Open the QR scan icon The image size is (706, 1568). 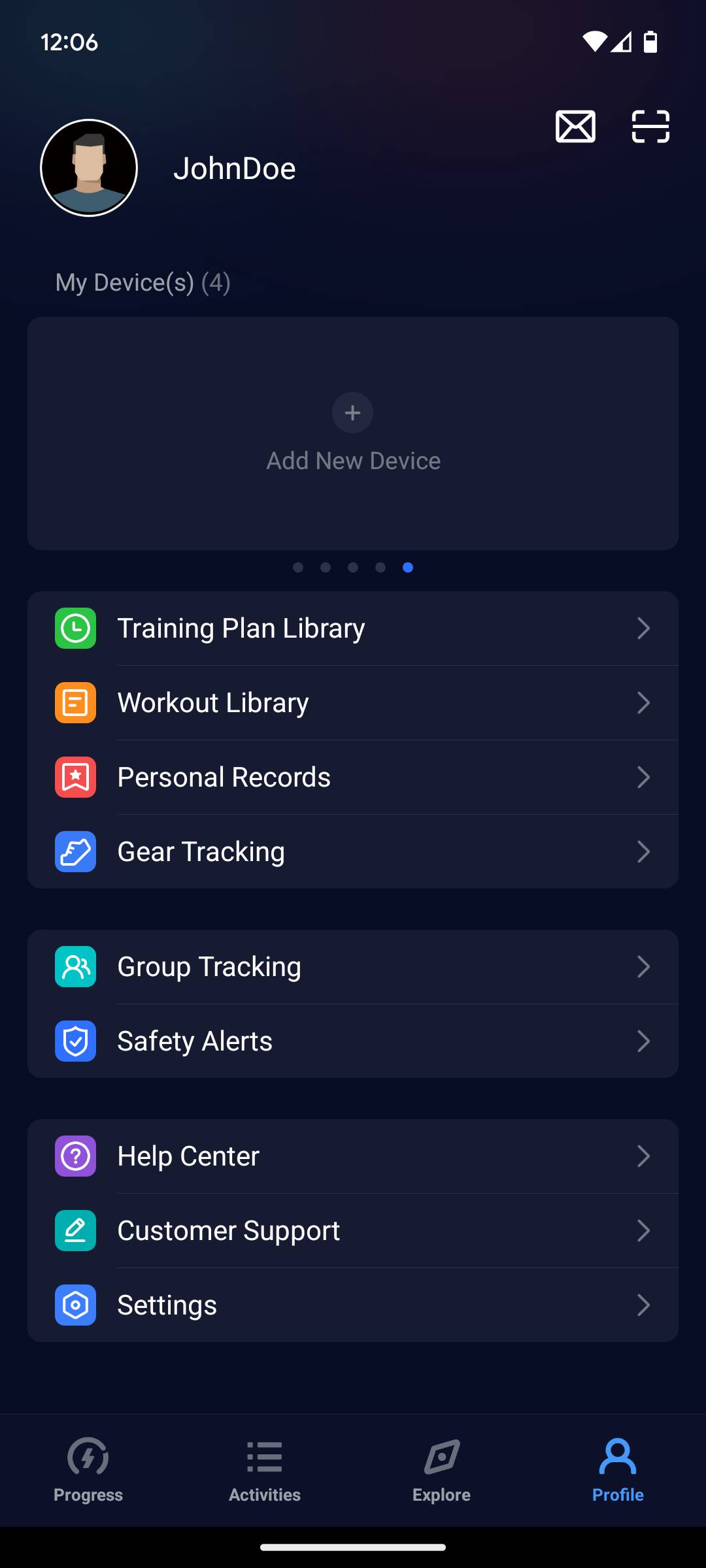(x=650, y=126)
